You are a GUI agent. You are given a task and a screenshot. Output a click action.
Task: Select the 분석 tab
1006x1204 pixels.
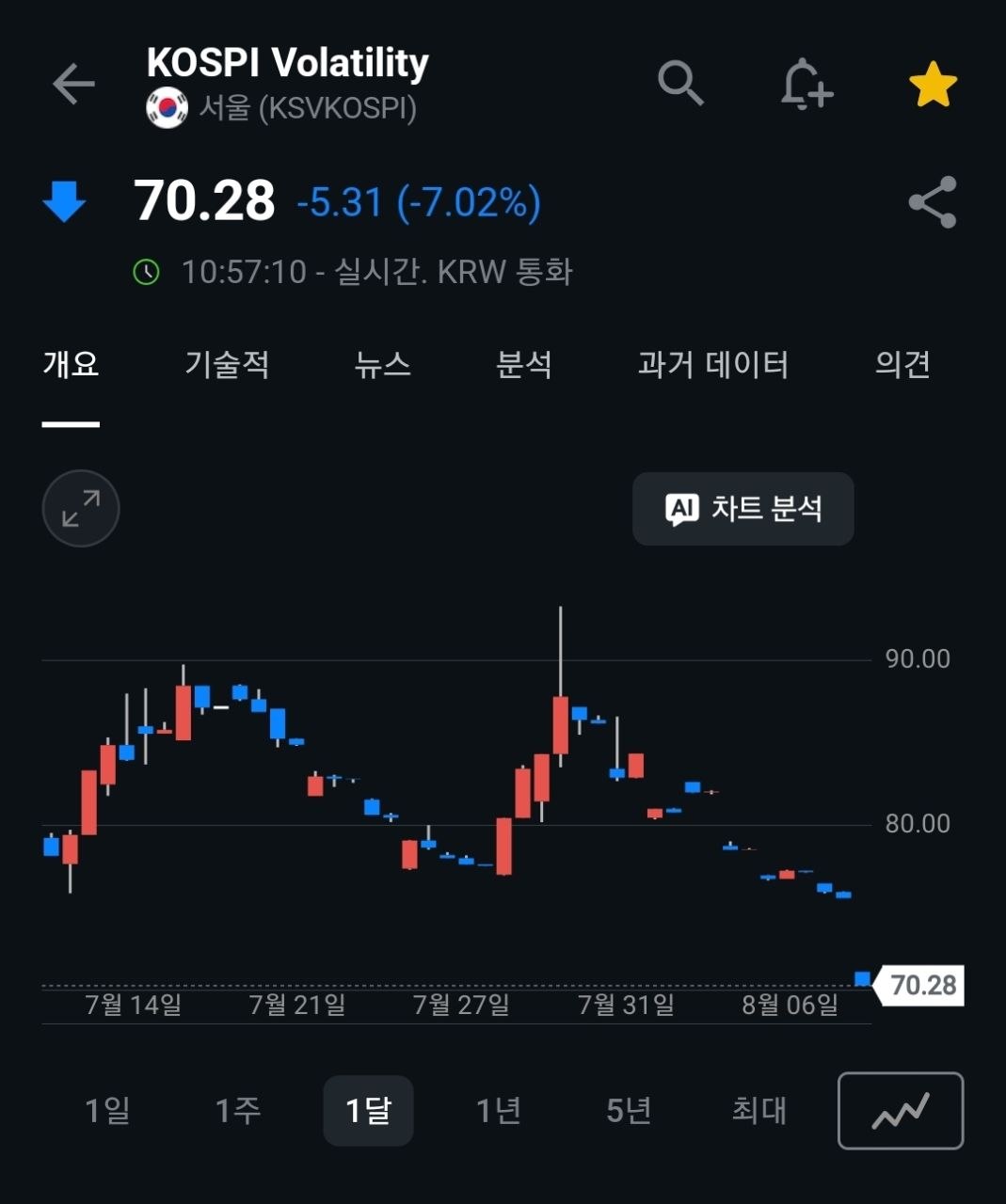pyautogui.click(x=524, y=364)
